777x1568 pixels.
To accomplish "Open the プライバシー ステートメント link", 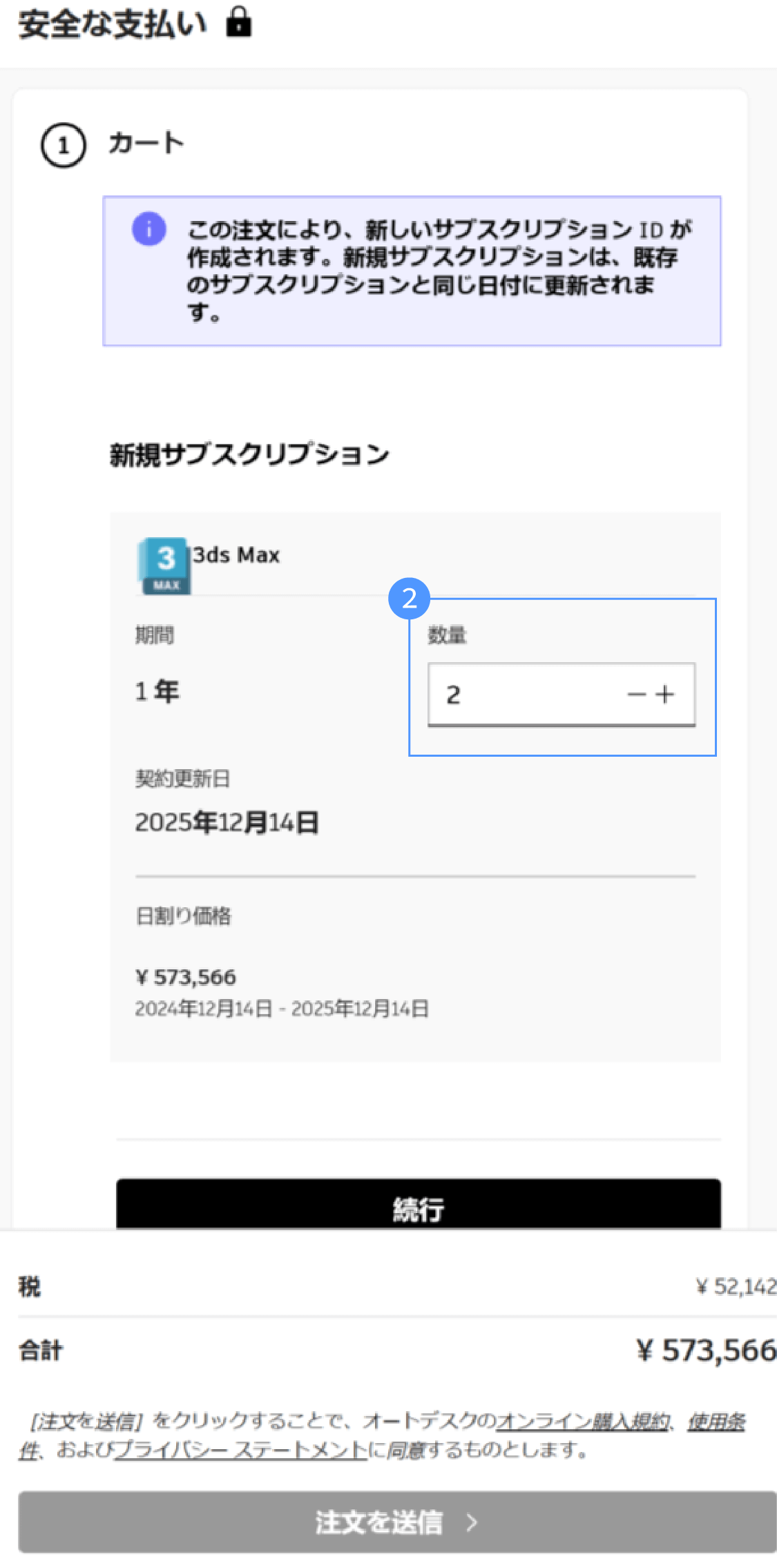I will pyautogui.click(x=240, y=1449).
